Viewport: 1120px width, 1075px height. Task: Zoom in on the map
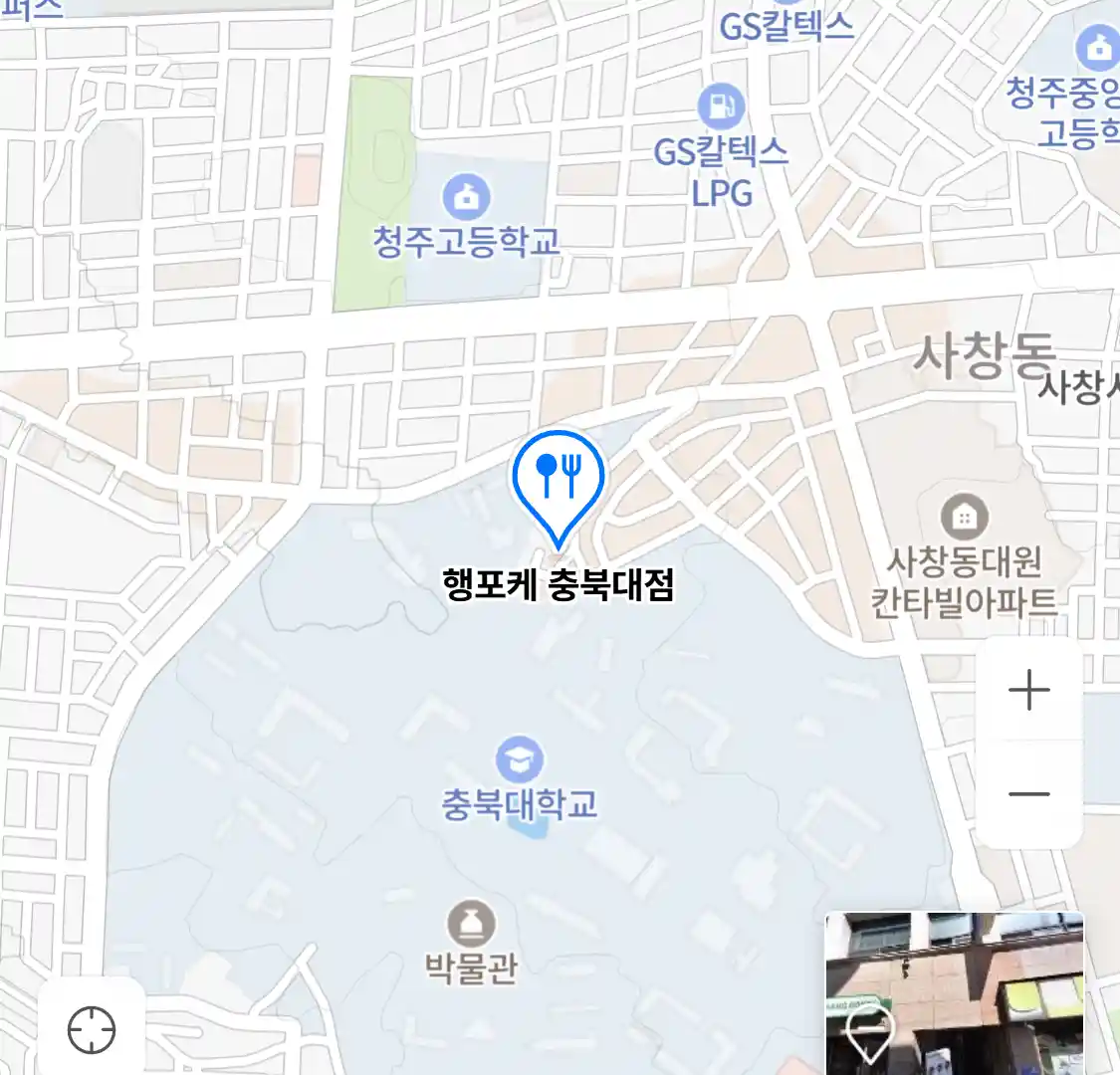(1029, 690)
